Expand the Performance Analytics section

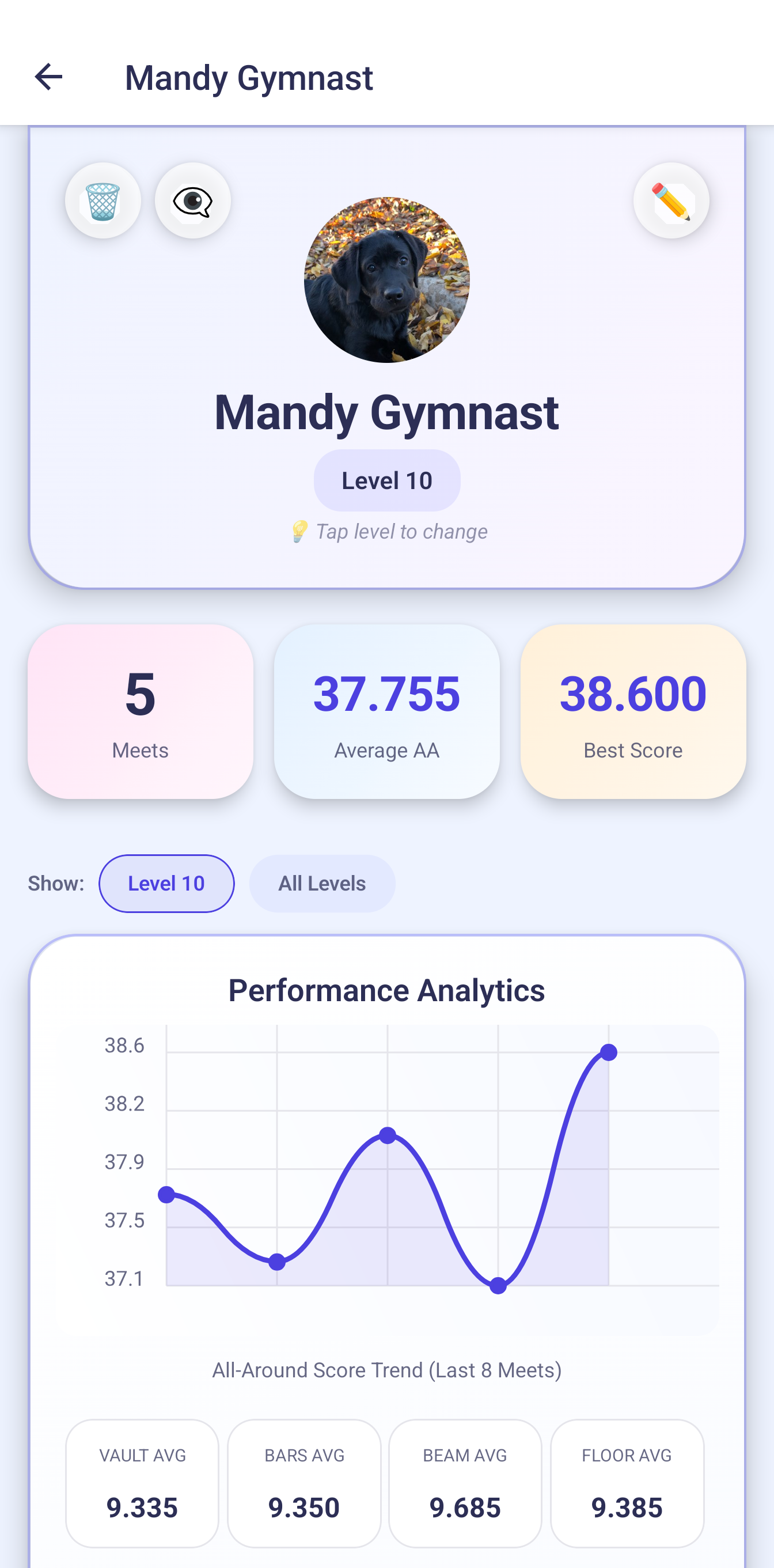pos(387,990)
